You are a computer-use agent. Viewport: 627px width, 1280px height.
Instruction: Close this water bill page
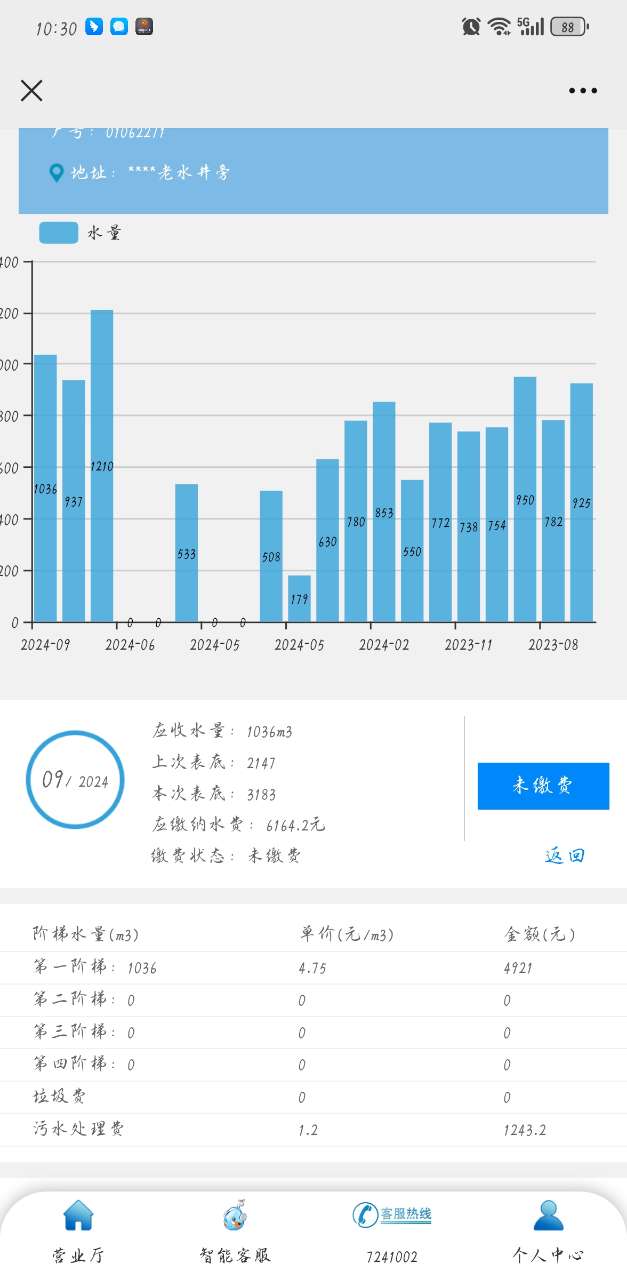click(x=32, y=91)
